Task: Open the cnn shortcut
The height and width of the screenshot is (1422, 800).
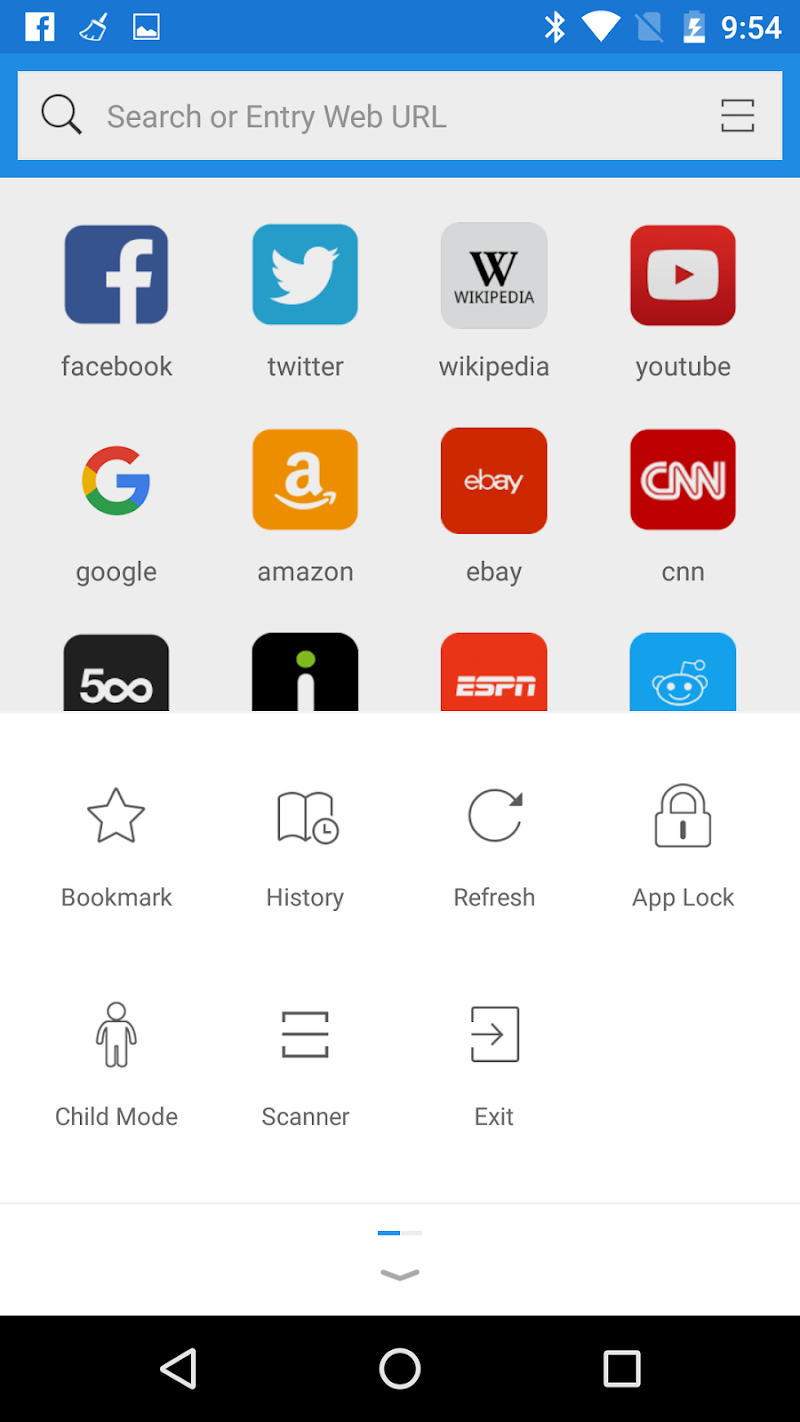Action: point(683,480)
